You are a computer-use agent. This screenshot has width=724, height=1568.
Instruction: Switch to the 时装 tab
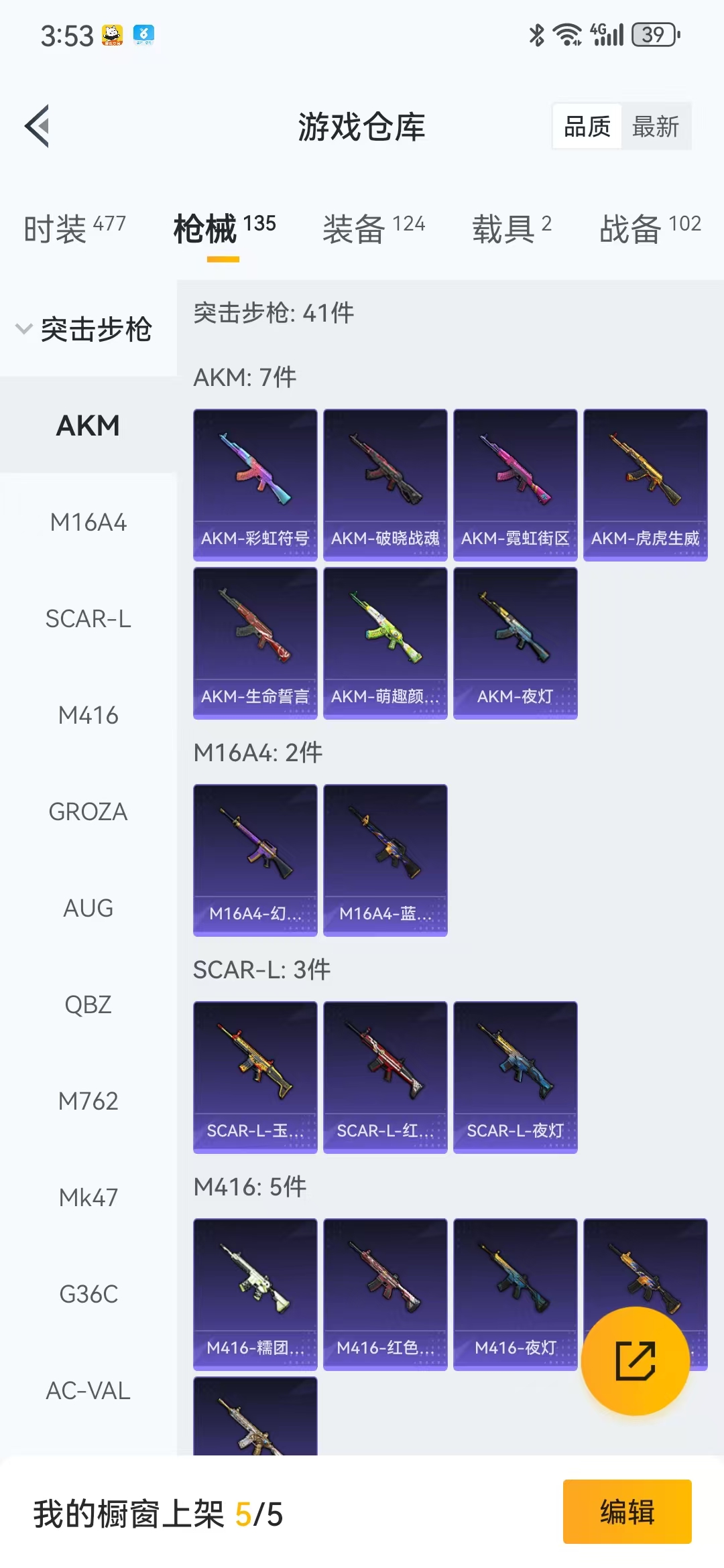74,229
